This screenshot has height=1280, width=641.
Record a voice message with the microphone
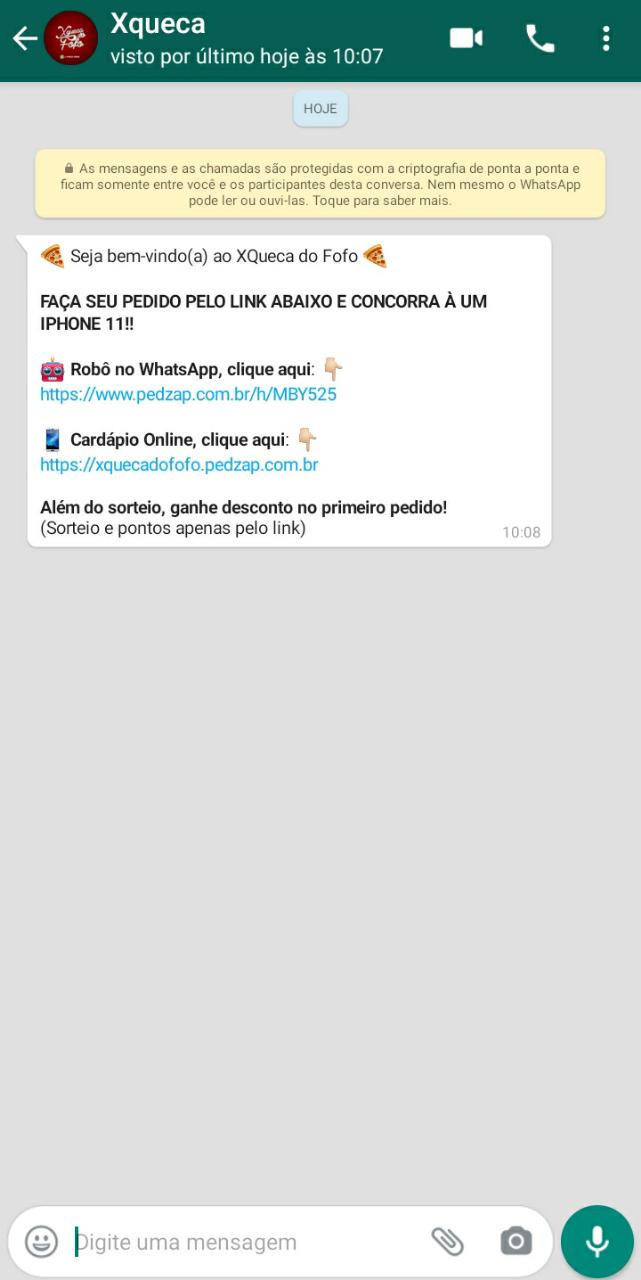pos(597,1242)
